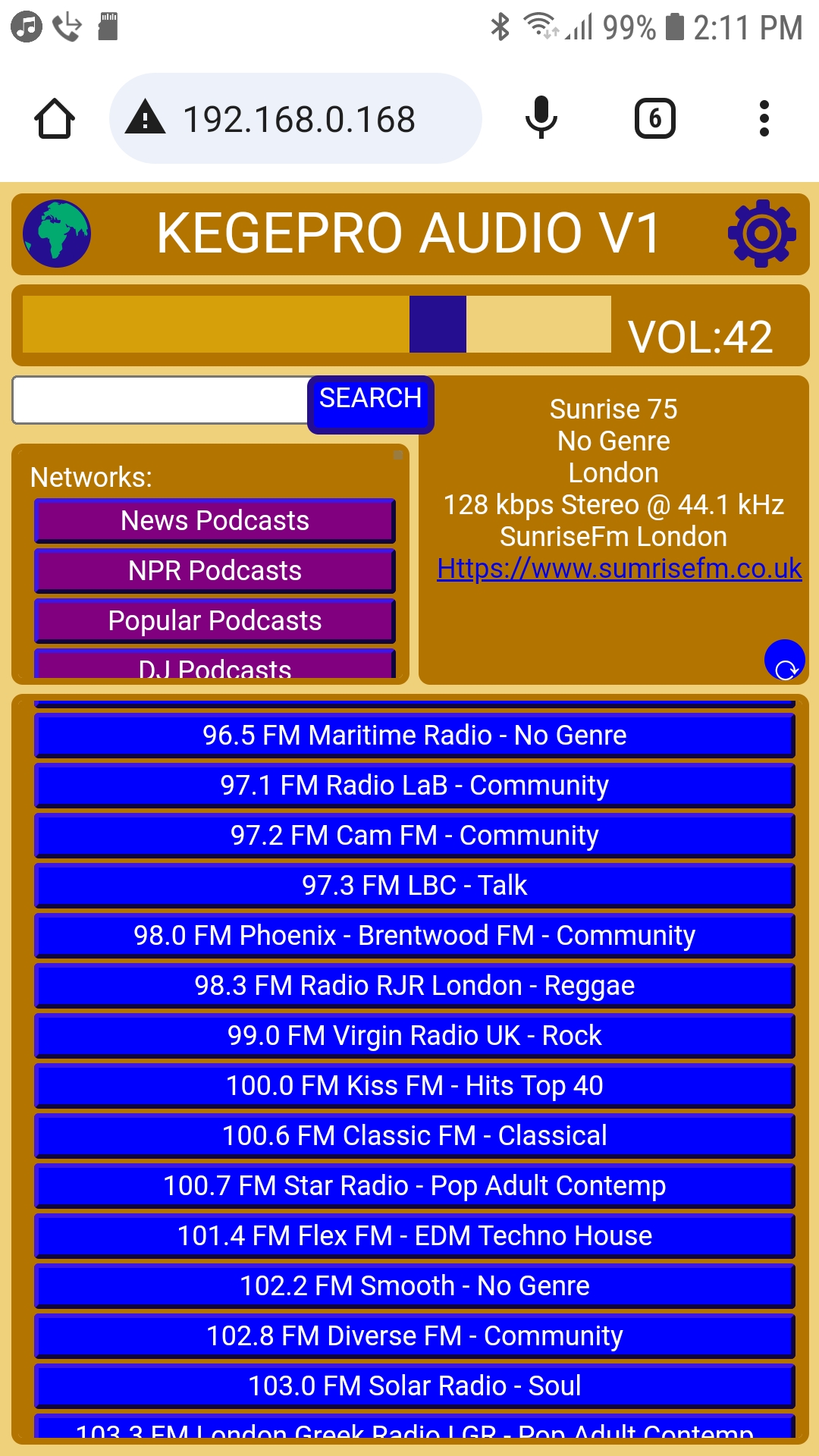Play 96.5 FM Maritime Radio
The height and width of the screenshot is (1456, 819).
(x=414, y=736)
